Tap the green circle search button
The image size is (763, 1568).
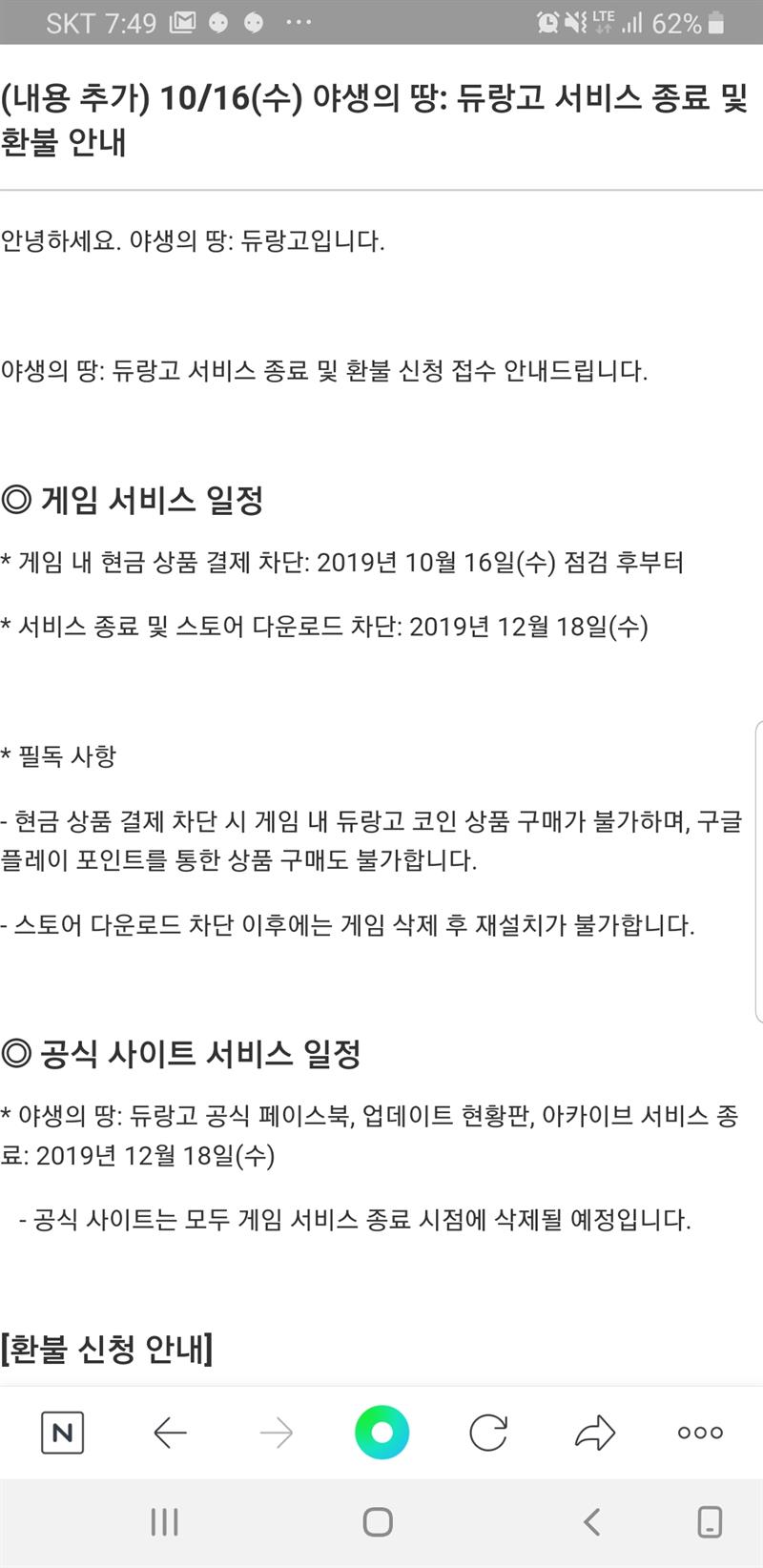381,1433
